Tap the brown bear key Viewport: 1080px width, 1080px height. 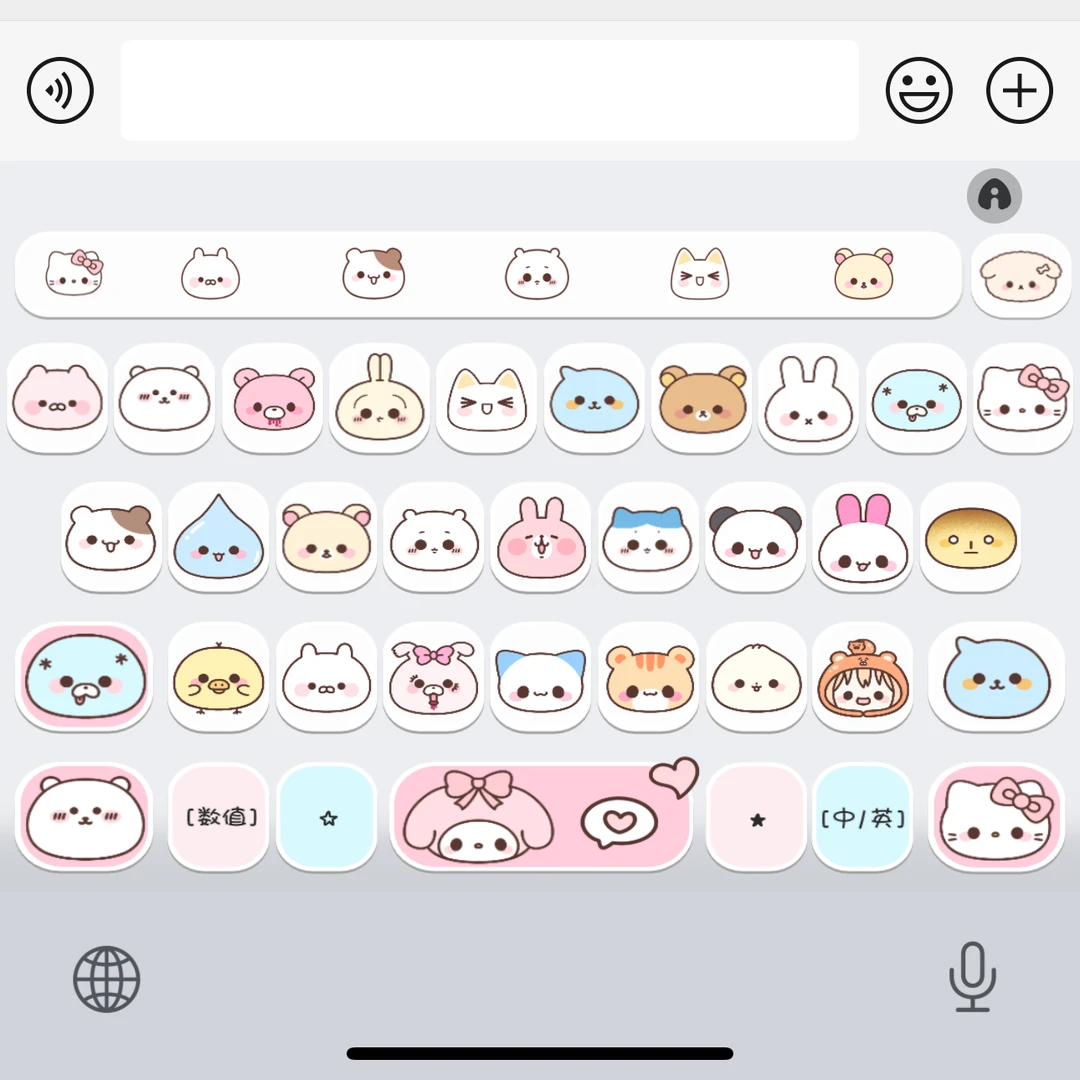(x=701, y=398)
